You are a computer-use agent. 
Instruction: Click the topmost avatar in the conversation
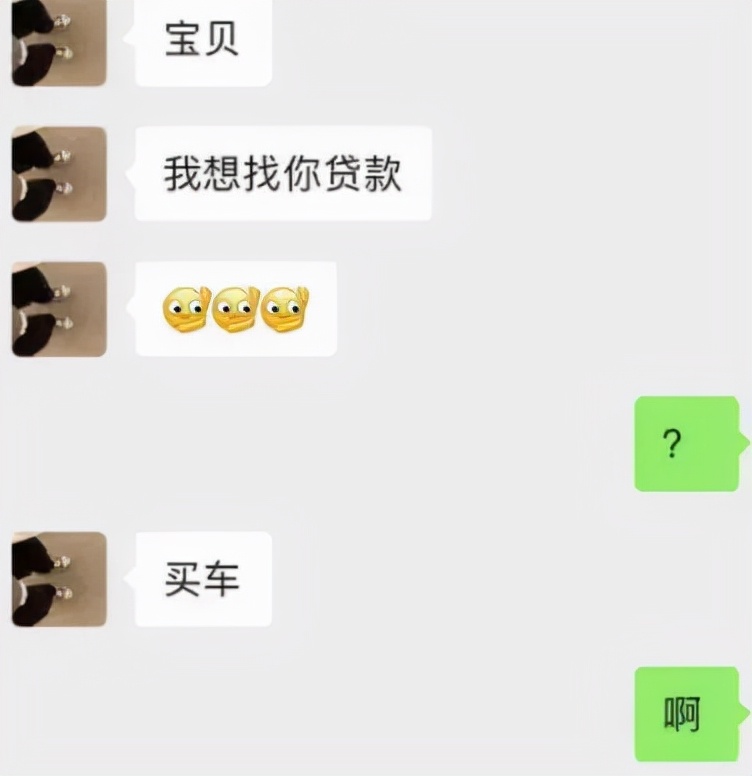57,42
